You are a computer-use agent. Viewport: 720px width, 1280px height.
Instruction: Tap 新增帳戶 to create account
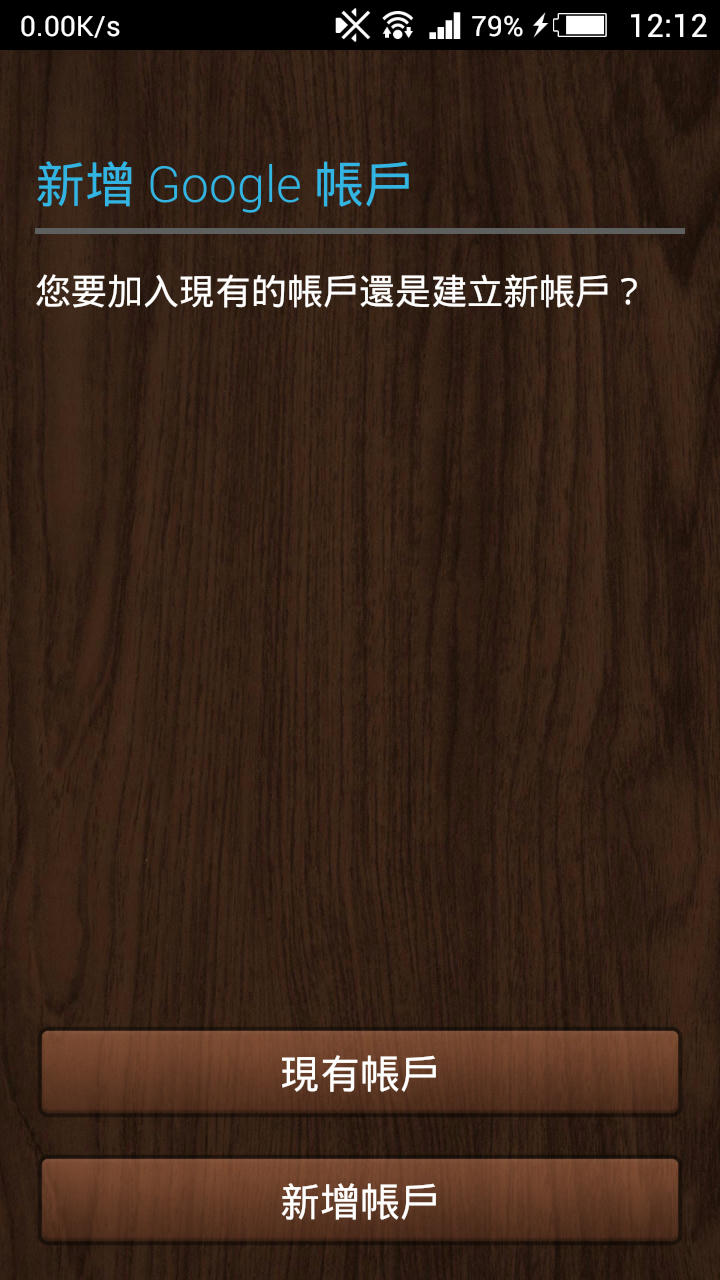pos(360,1200)
